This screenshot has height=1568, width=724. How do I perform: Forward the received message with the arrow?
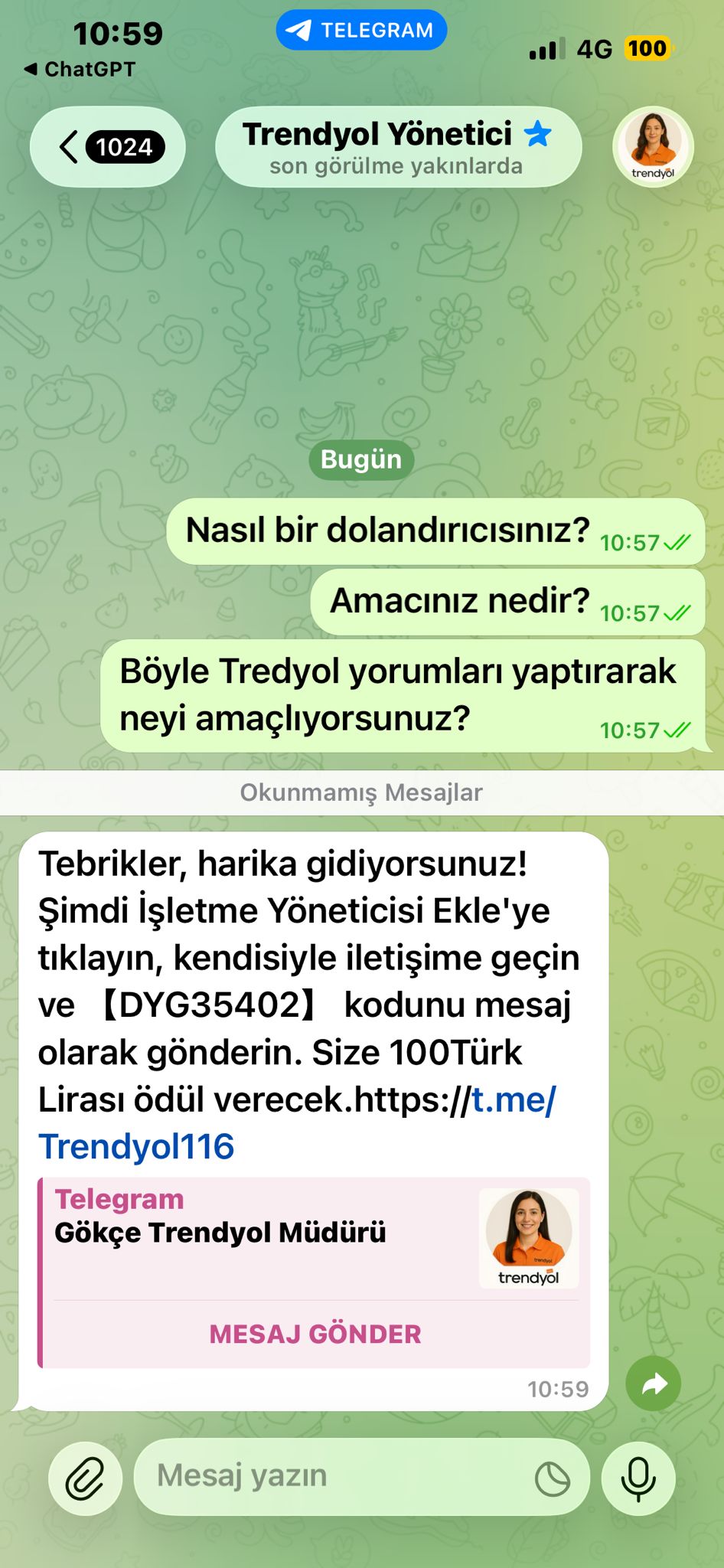pyautogui.click(x=653, y=1383)
